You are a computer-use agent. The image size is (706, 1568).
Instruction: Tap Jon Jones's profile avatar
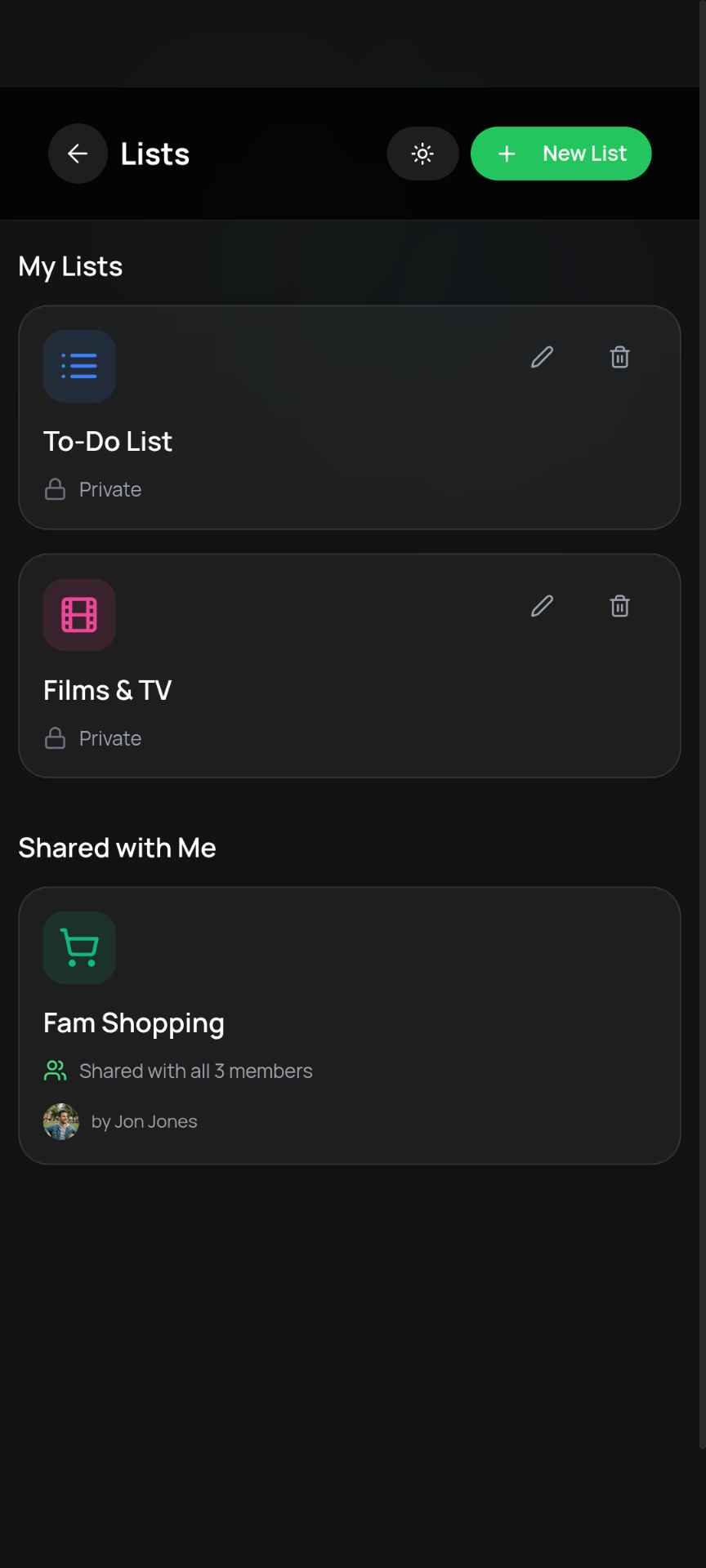[60, 1121]
